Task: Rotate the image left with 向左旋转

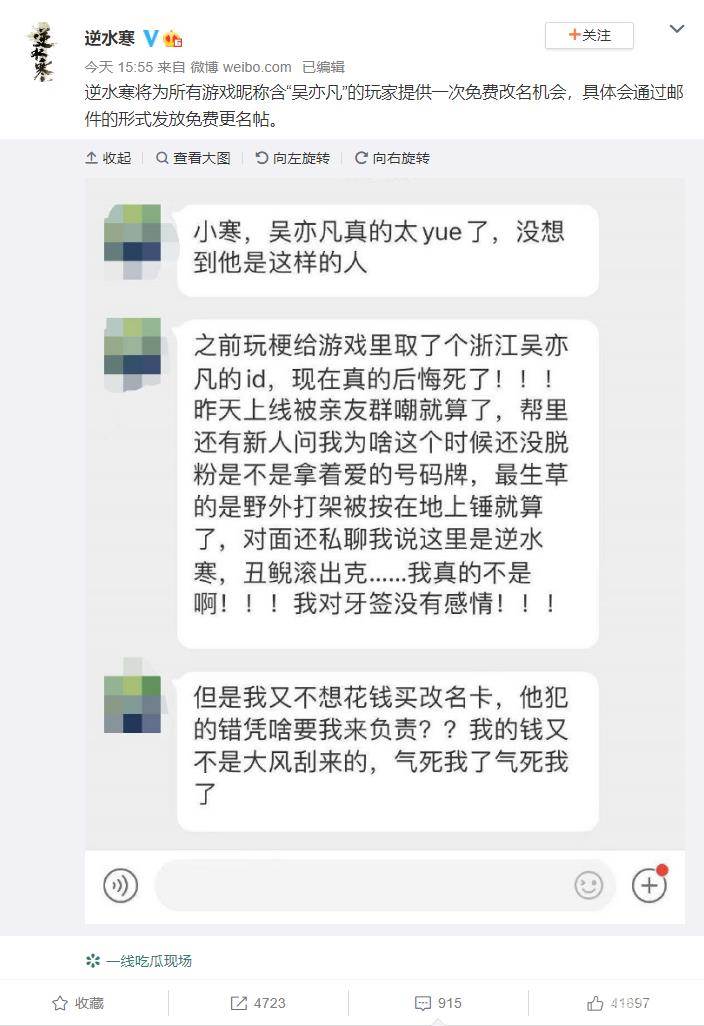Action: tap(293, 158)
